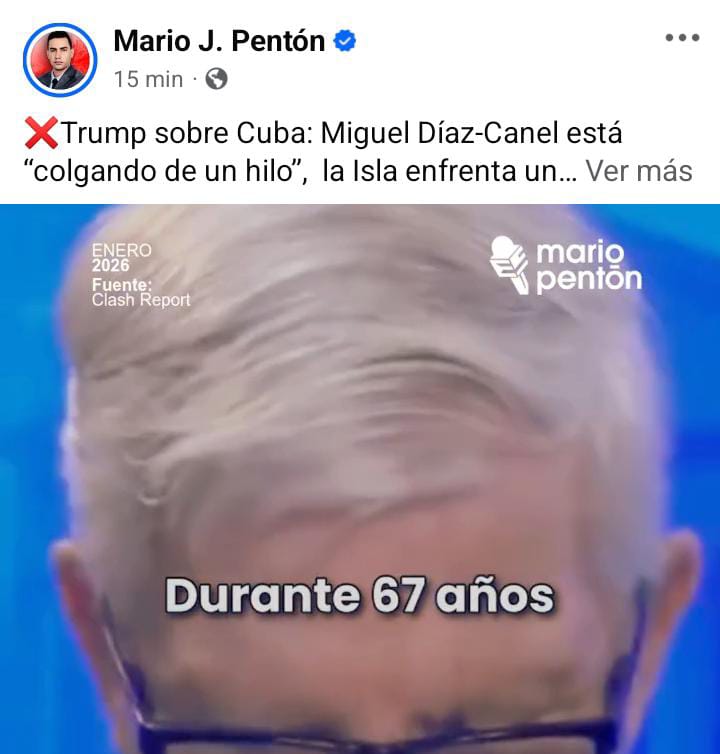Open the post's three-dot options menu
Image resolution: width=720 pixels, height=754 pixels.
[682, 38]
